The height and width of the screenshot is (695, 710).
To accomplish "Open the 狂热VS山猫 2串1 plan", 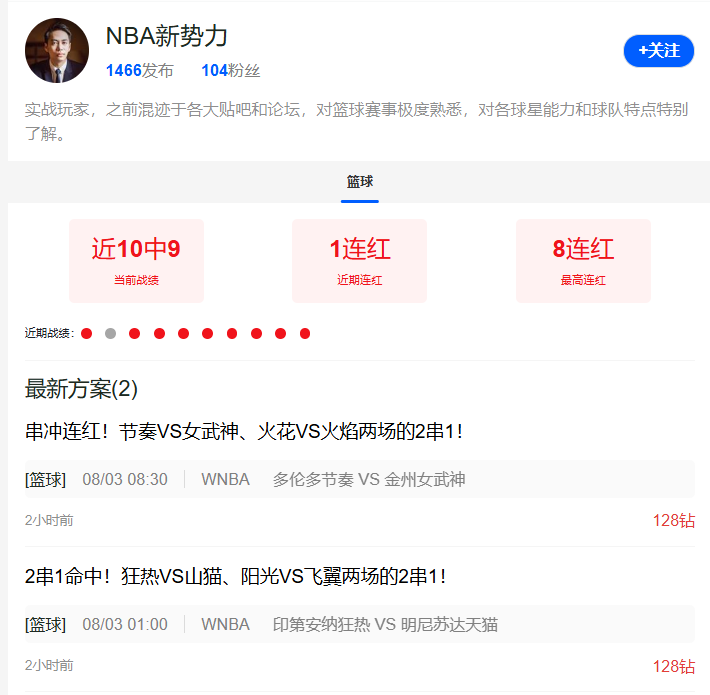I will click(235, 576).
